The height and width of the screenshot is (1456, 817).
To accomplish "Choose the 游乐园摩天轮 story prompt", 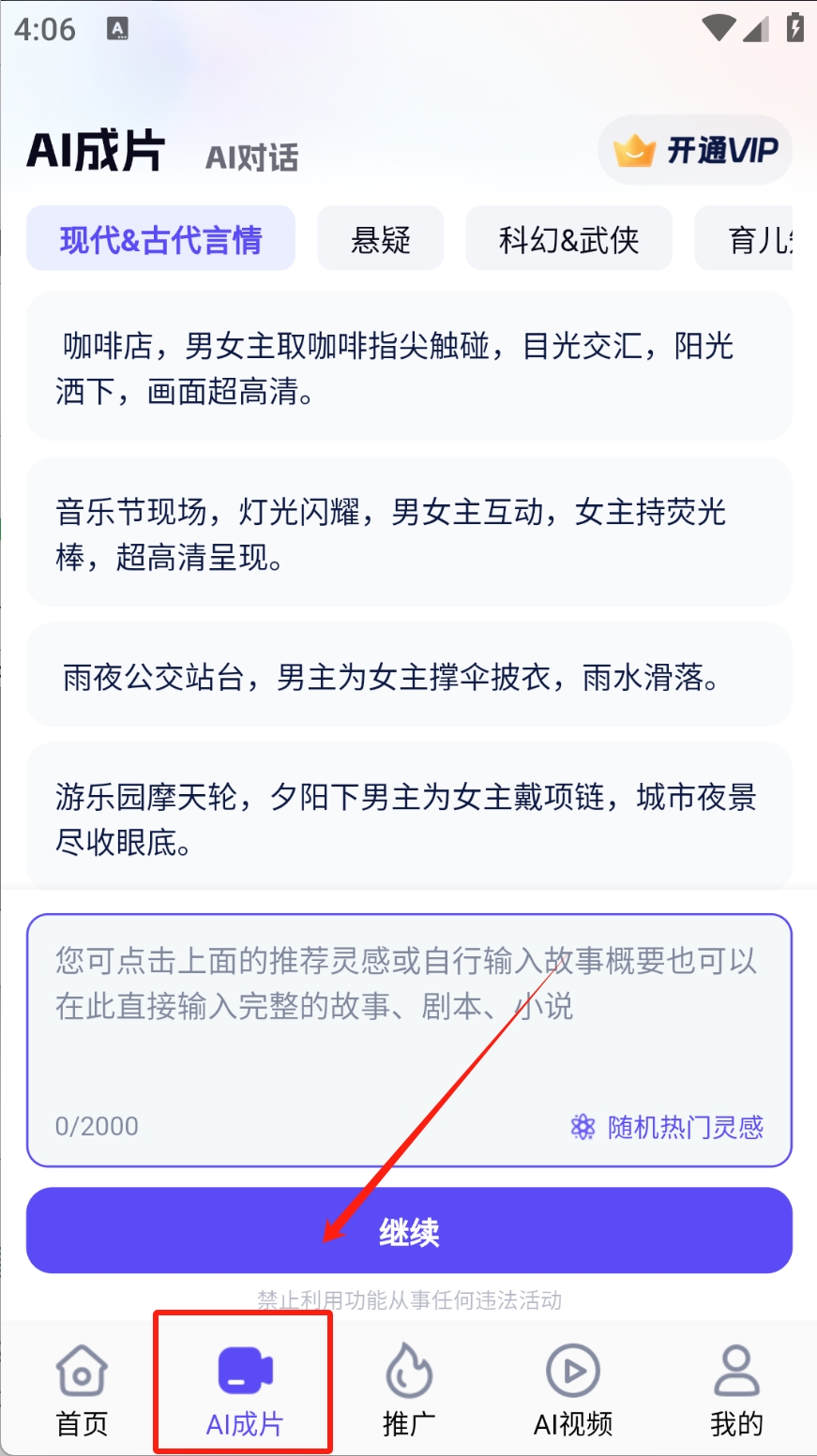I will pyautogui.click(x=409, y=818).
